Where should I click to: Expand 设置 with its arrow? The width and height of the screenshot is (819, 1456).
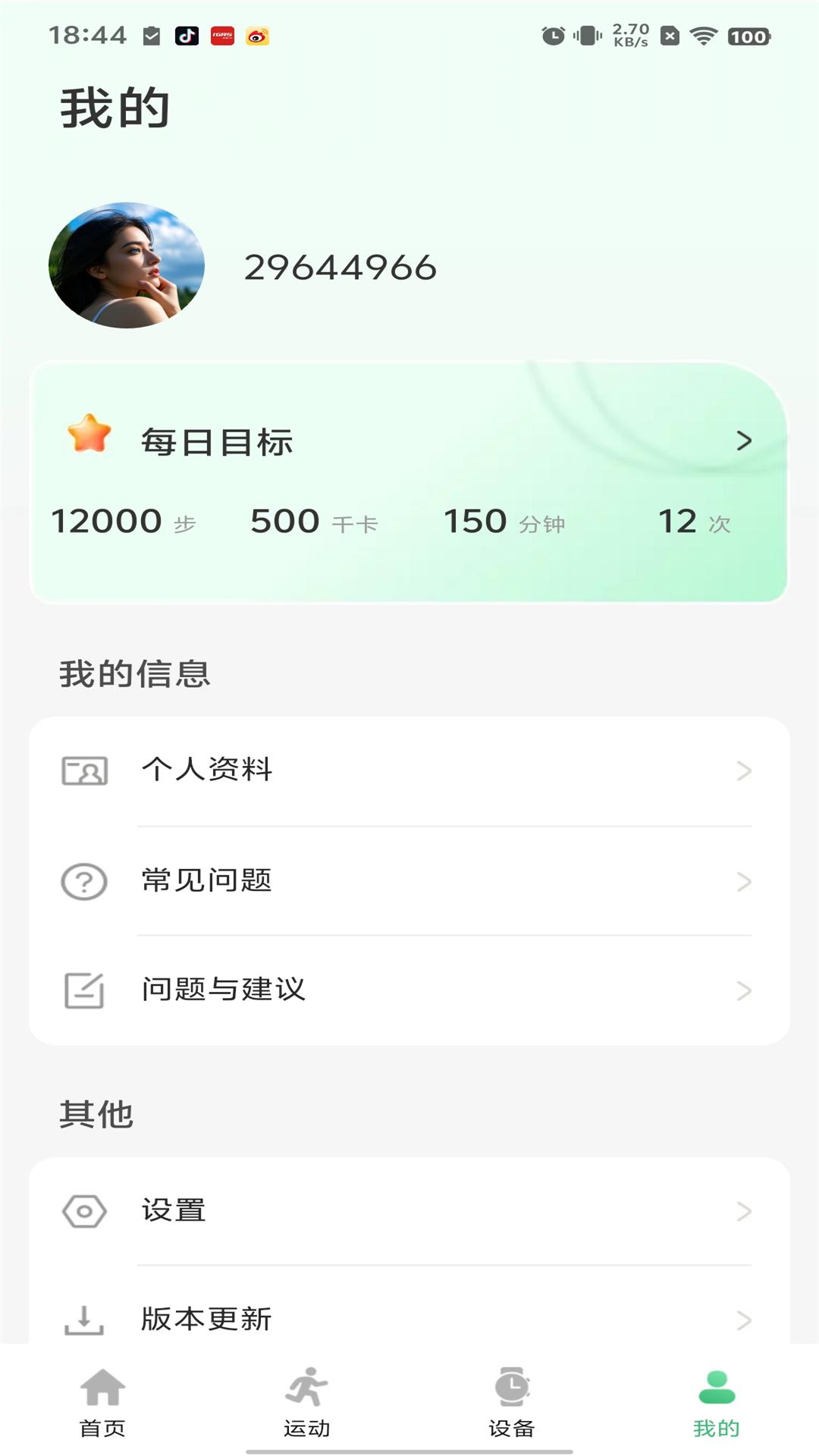click(x=742, y=1210)
